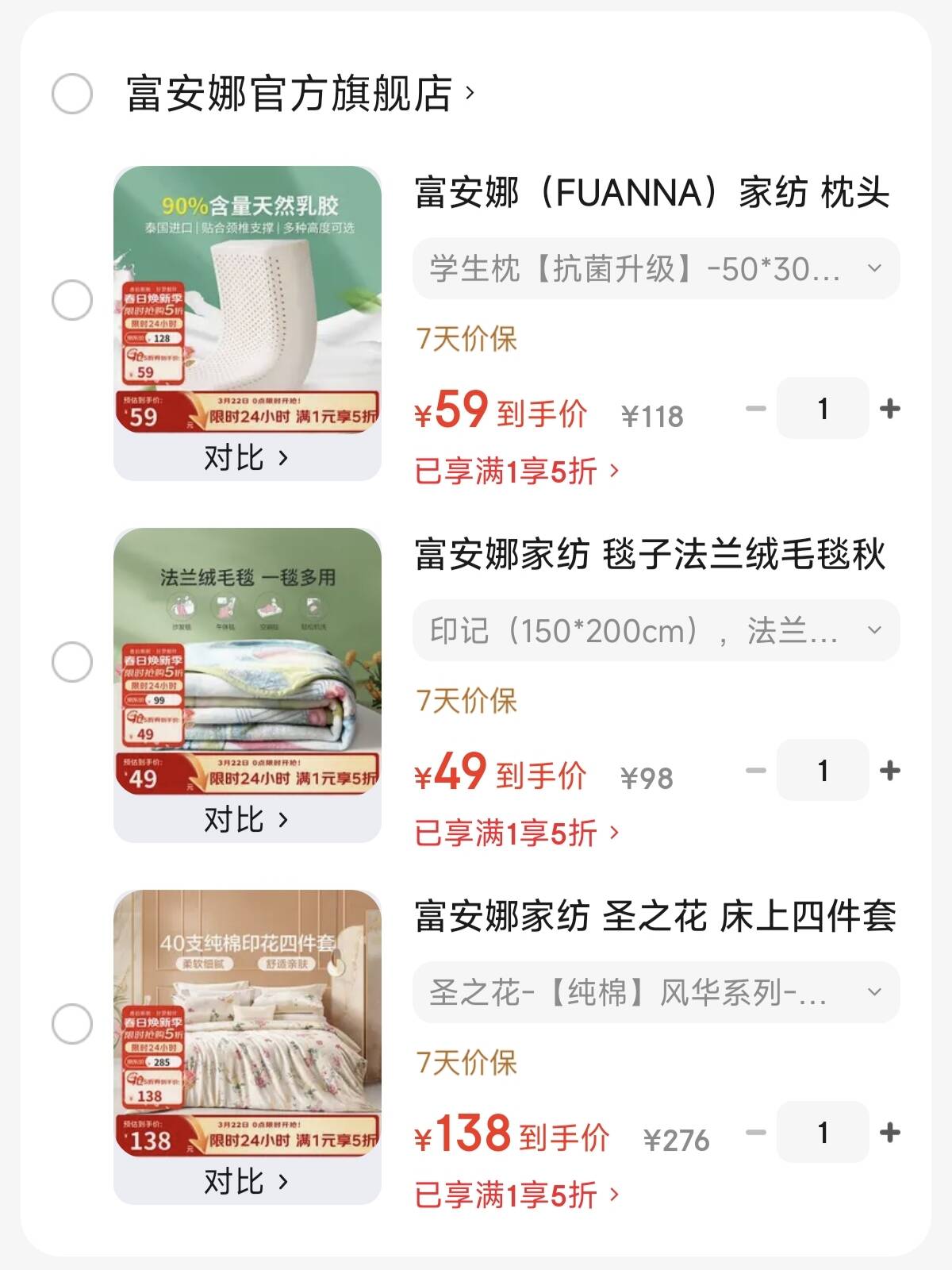Viewport: 952px width, 1270px height.
Task: Compare the ¥138 bedding set via 对比
Action: (246, 1182)
